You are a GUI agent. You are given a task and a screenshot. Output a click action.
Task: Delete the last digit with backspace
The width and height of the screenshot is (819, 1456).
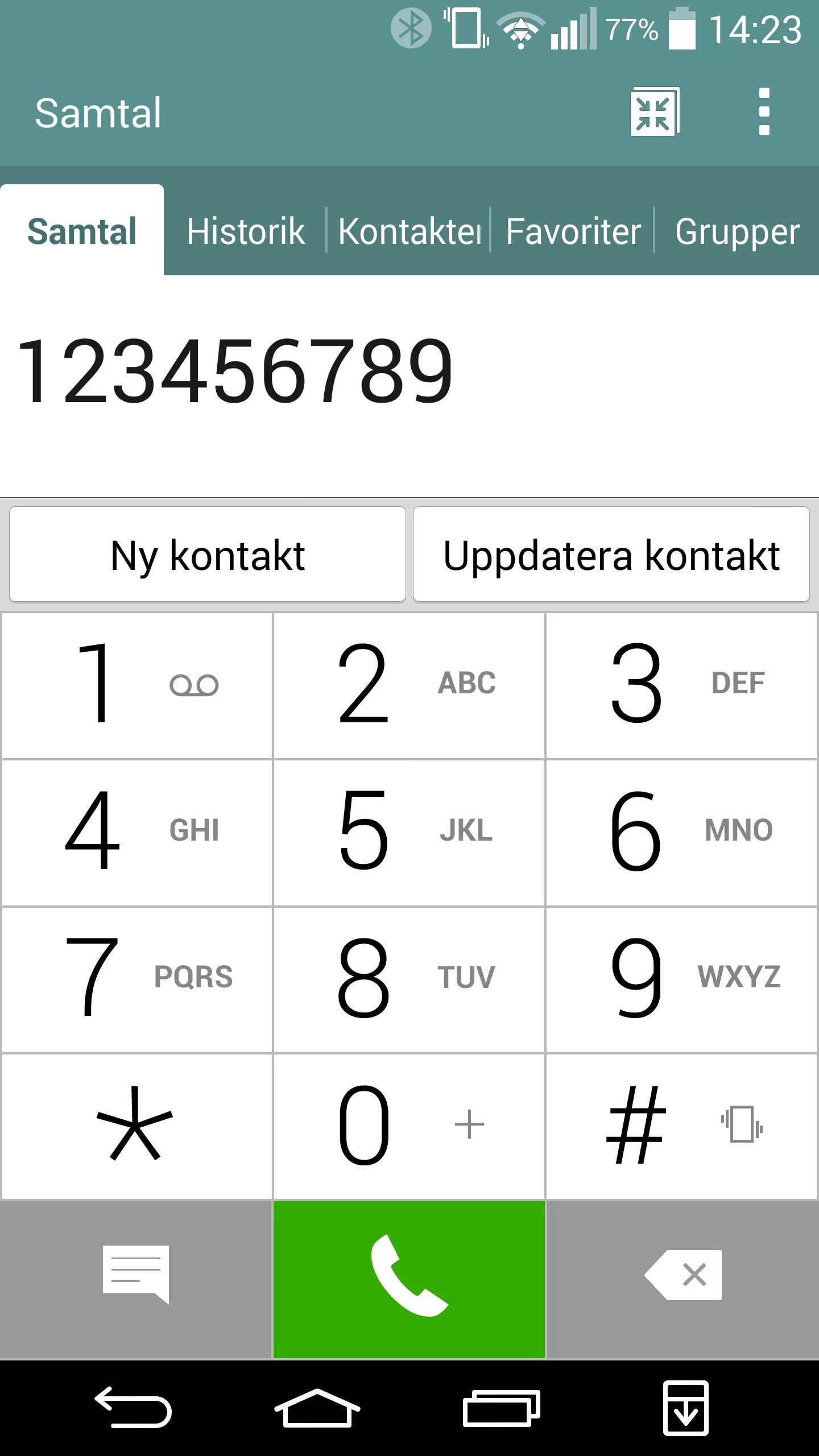click(682, 1279)
